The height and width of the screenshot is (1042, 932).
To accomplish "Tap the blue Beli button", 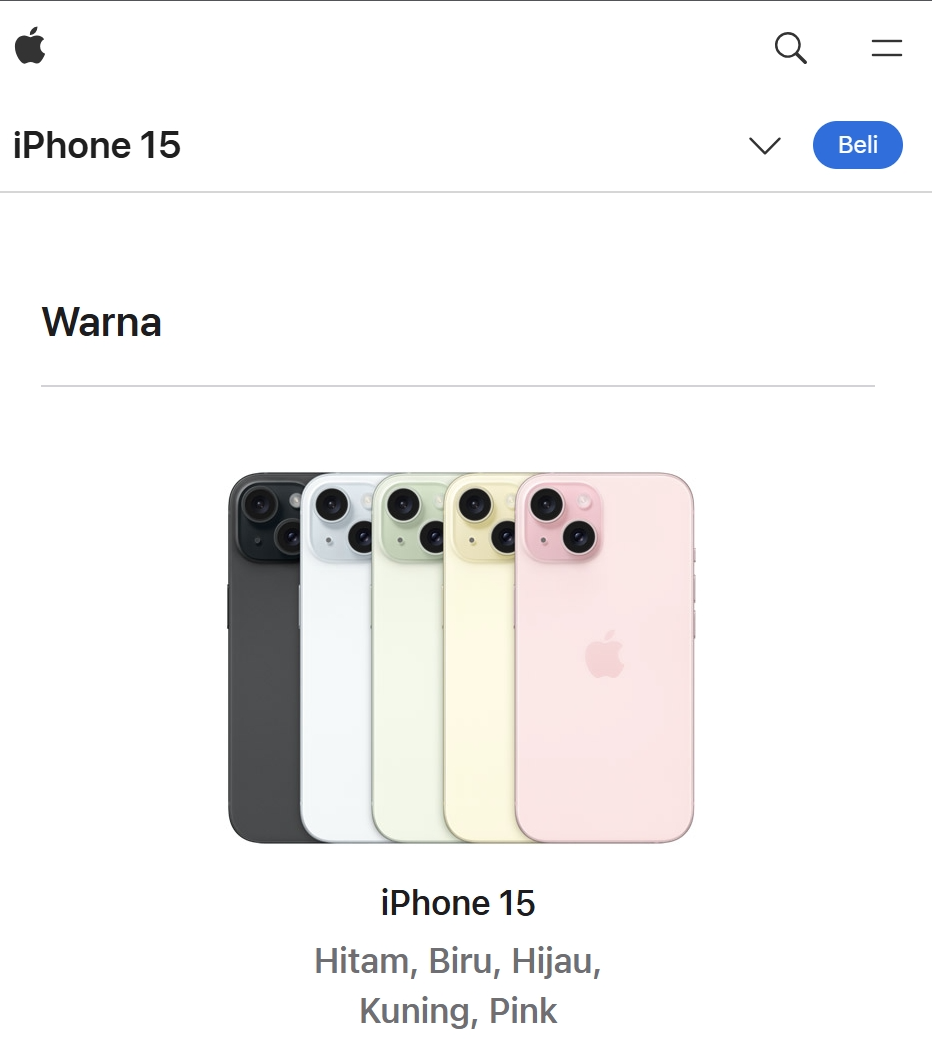I will pyautogui.click(x=857, y=145).
